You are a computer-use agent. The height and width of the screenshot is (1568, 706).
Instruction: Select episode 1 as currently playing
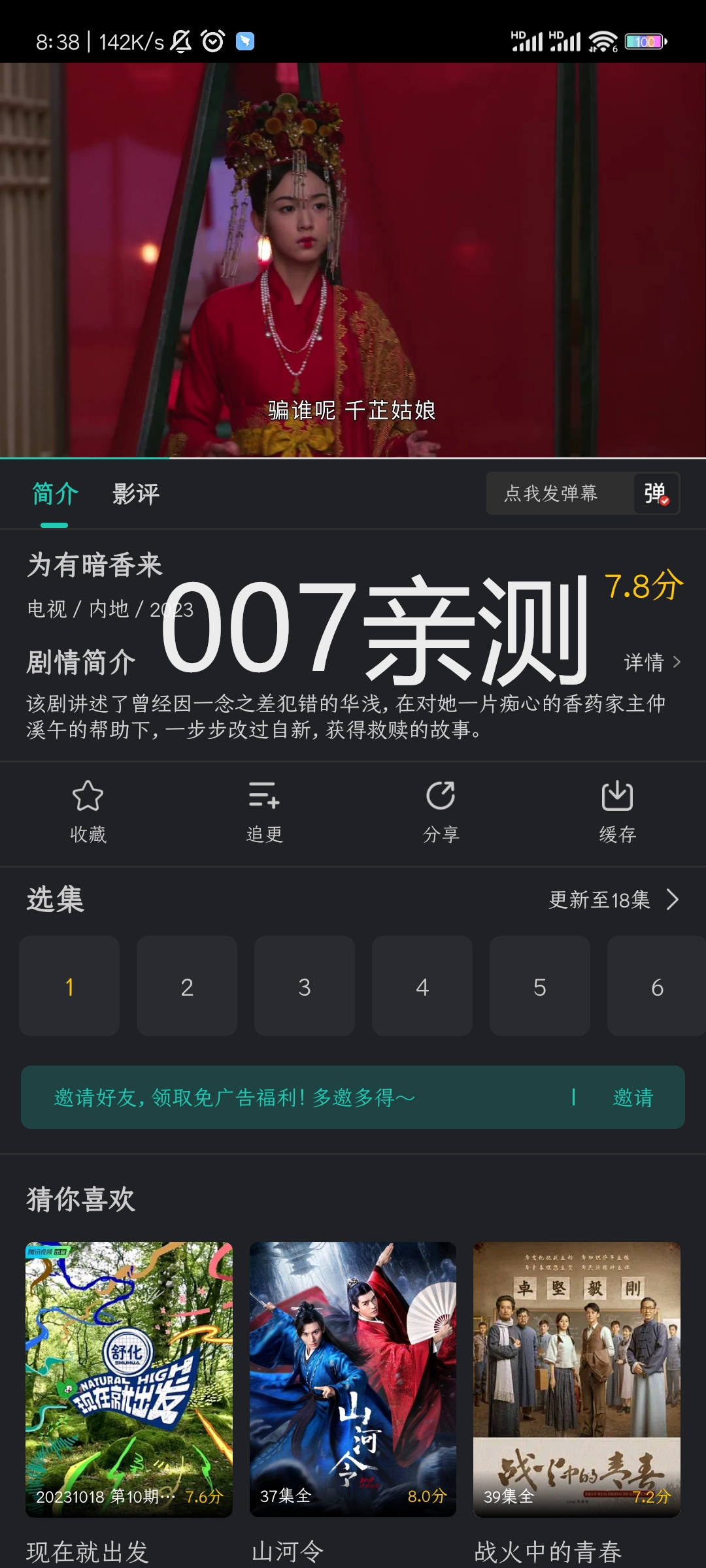(69, 987)
